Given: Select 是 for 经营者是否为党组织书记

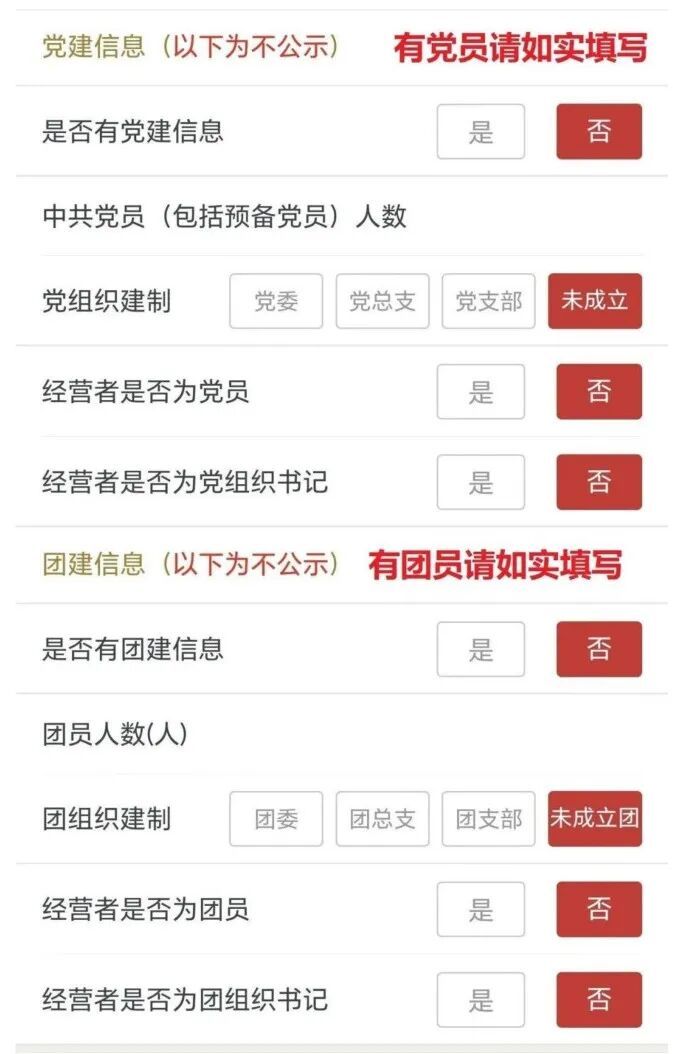Looking at the screenshot, I should (x=480, y=482).
